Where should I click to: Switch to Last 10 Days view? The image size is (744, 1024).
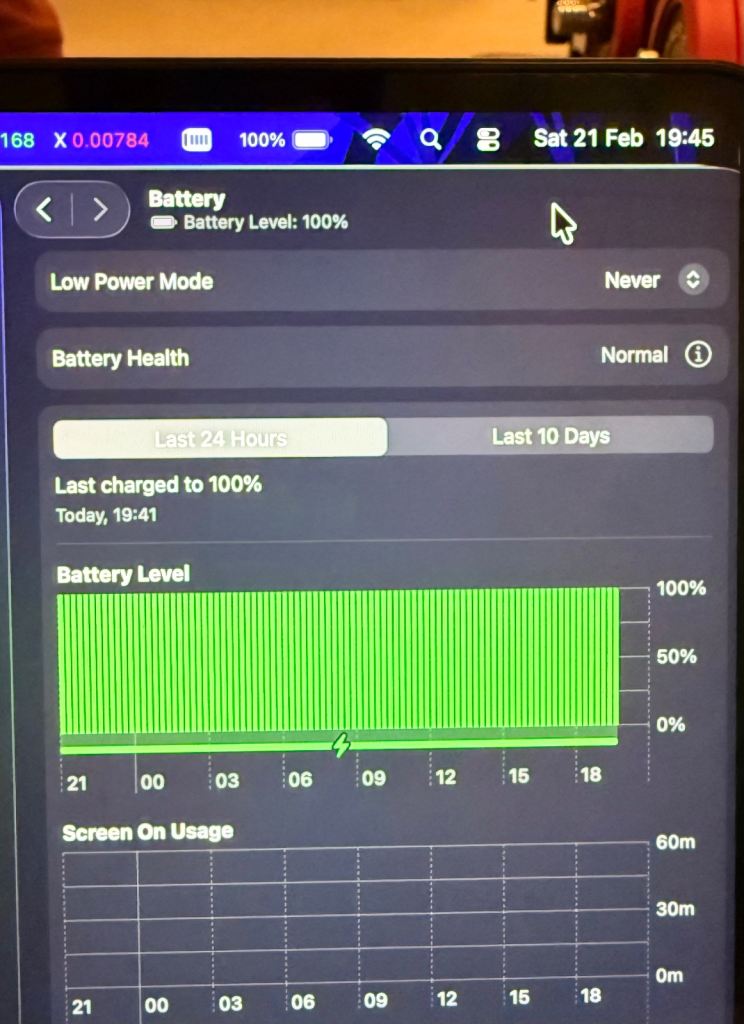(x=550, y=436)
